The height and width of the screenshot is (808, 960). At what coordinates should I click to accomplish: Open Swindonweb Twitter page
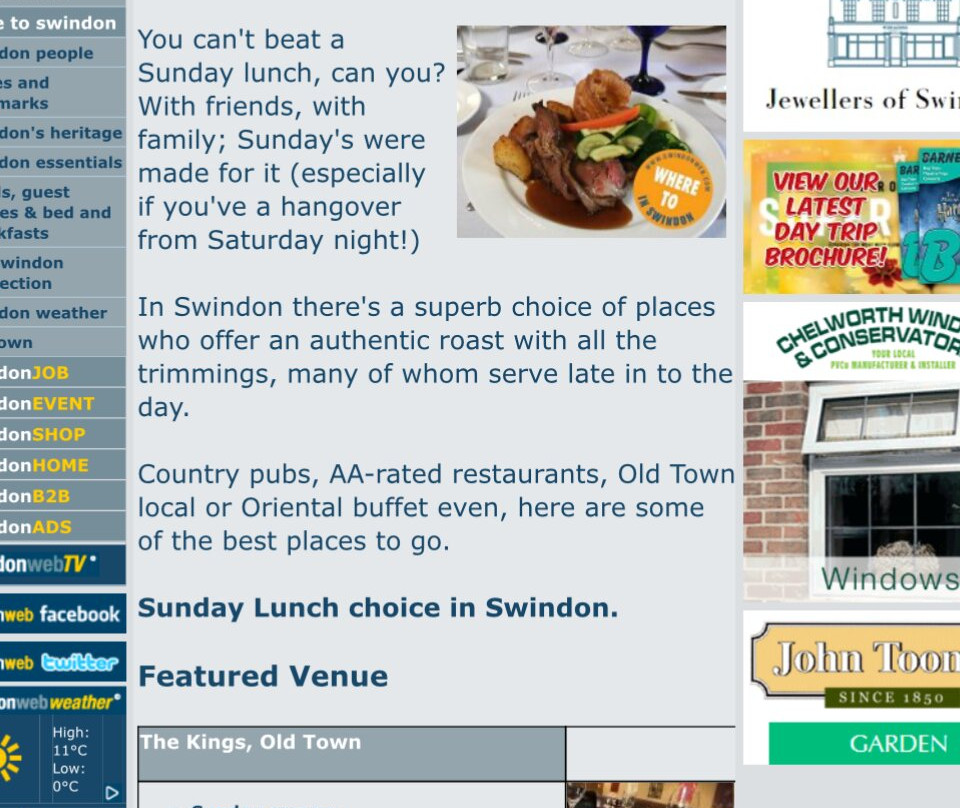click(x=60, y=662)
